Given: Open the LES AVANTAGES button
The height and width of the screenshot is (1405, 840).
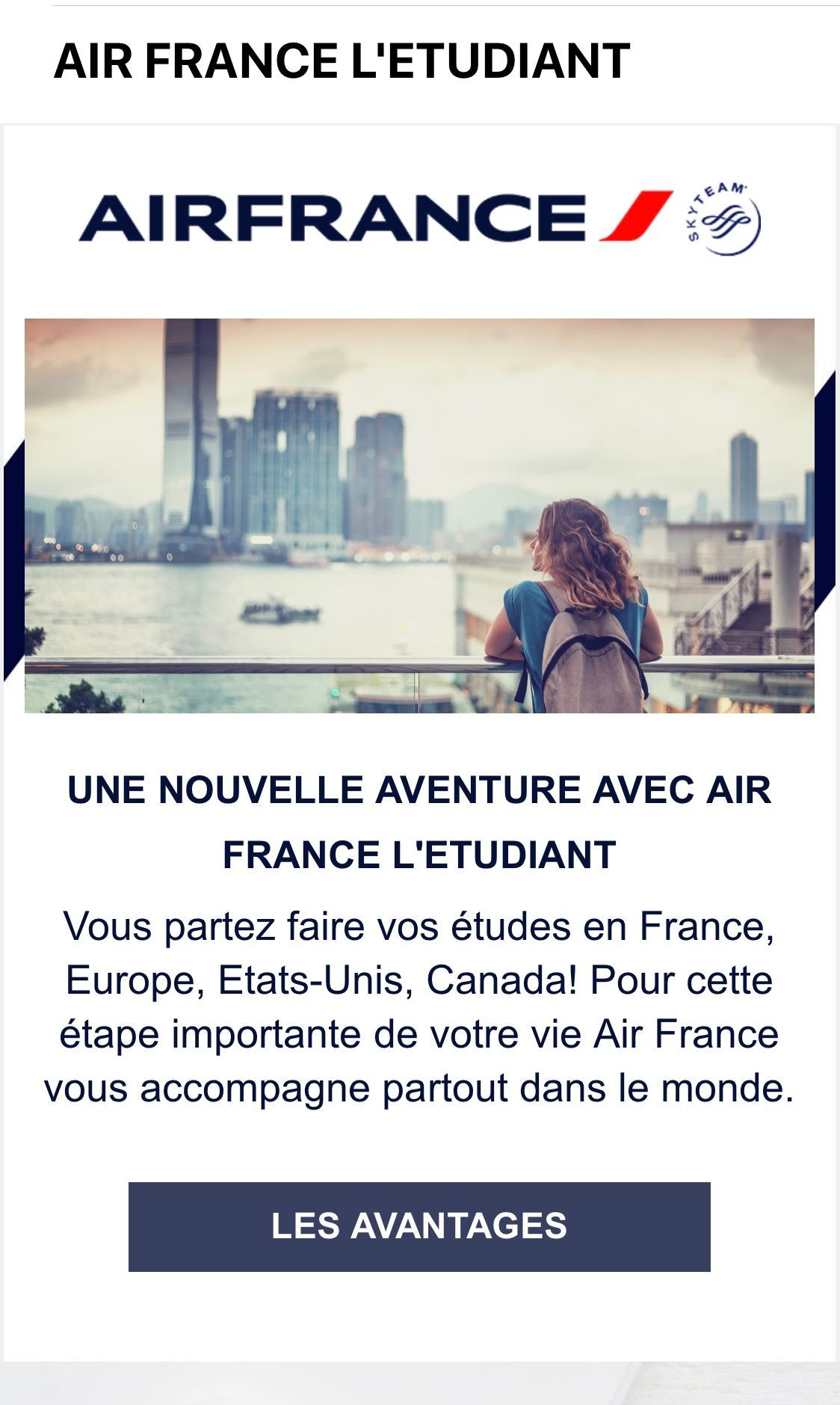Looking at the screenshot, I should tap(419, 1226).
